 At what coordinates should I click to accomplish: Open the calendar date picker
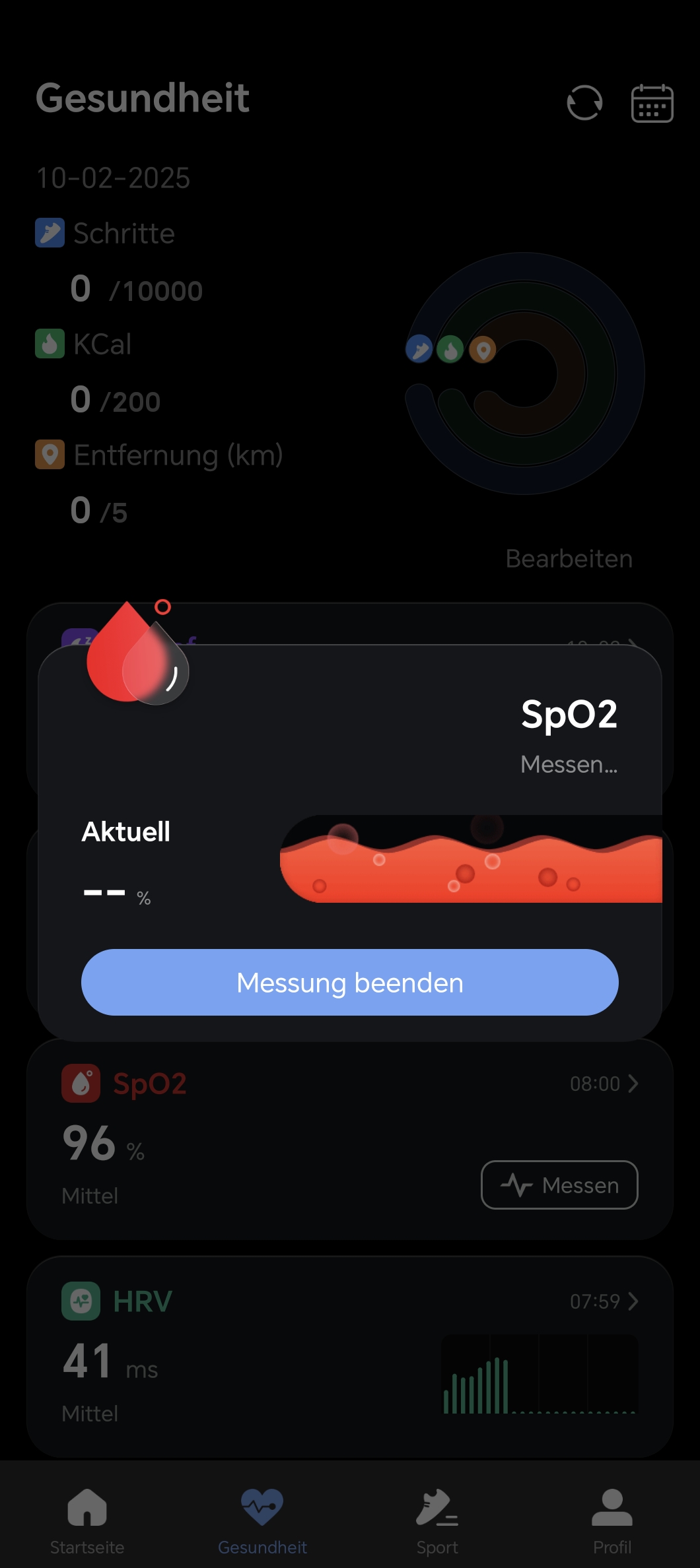(652, 103)
